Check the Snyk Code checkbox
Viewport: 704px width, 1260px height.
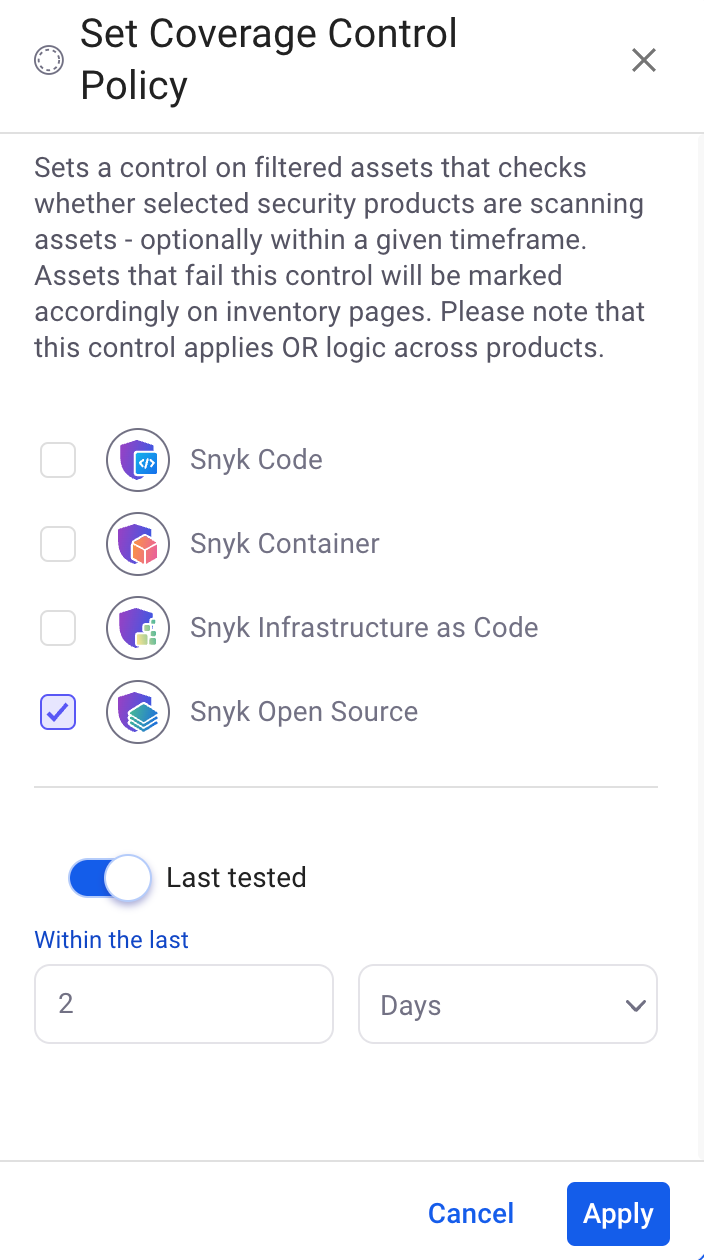click(x=58, y=460)
